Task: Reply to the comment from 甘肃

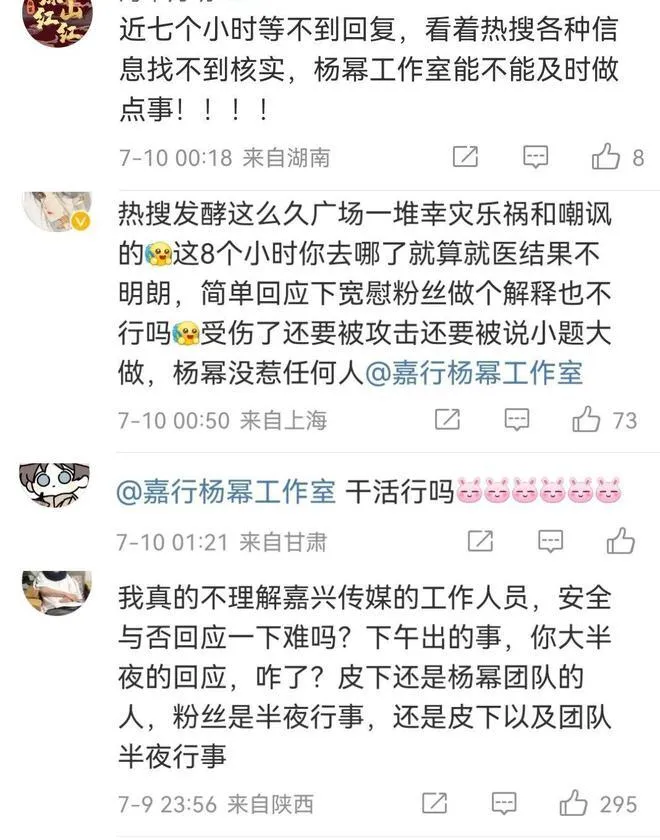Action: [550, 542]
